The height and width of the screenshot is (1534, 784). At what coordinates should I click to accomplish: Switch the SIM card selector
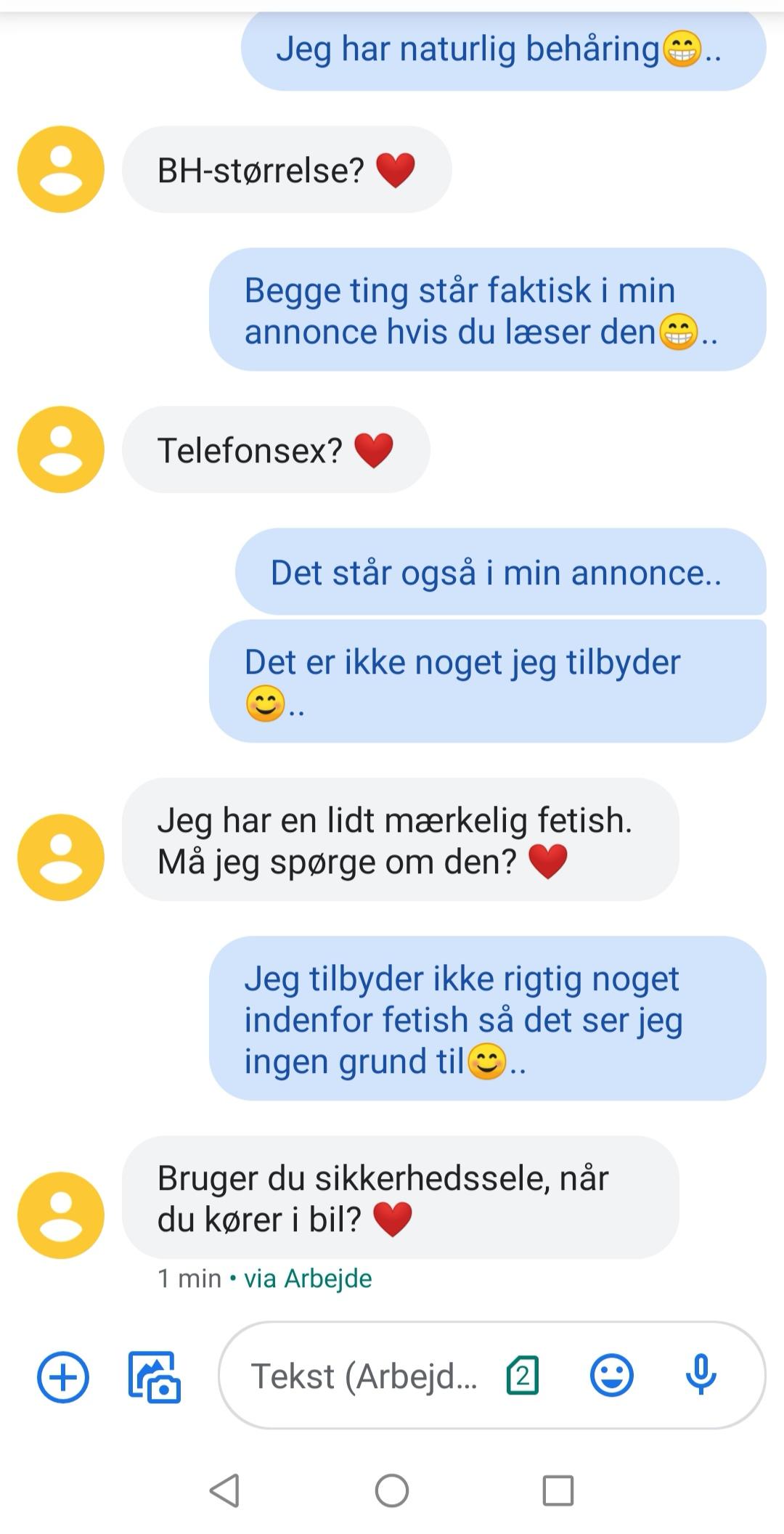click(523, 1376)
